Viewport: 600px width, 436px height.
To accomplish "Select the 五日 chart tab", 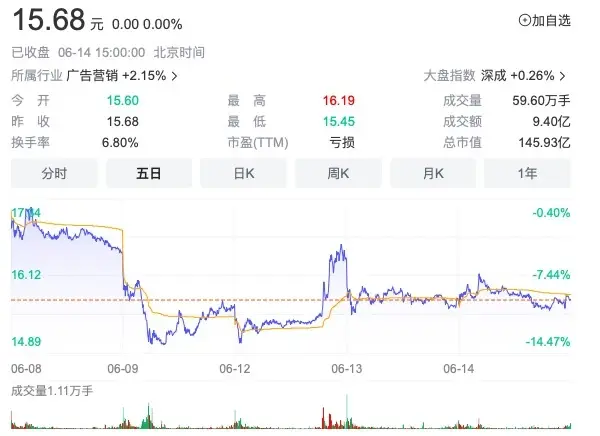I will 149,173.
